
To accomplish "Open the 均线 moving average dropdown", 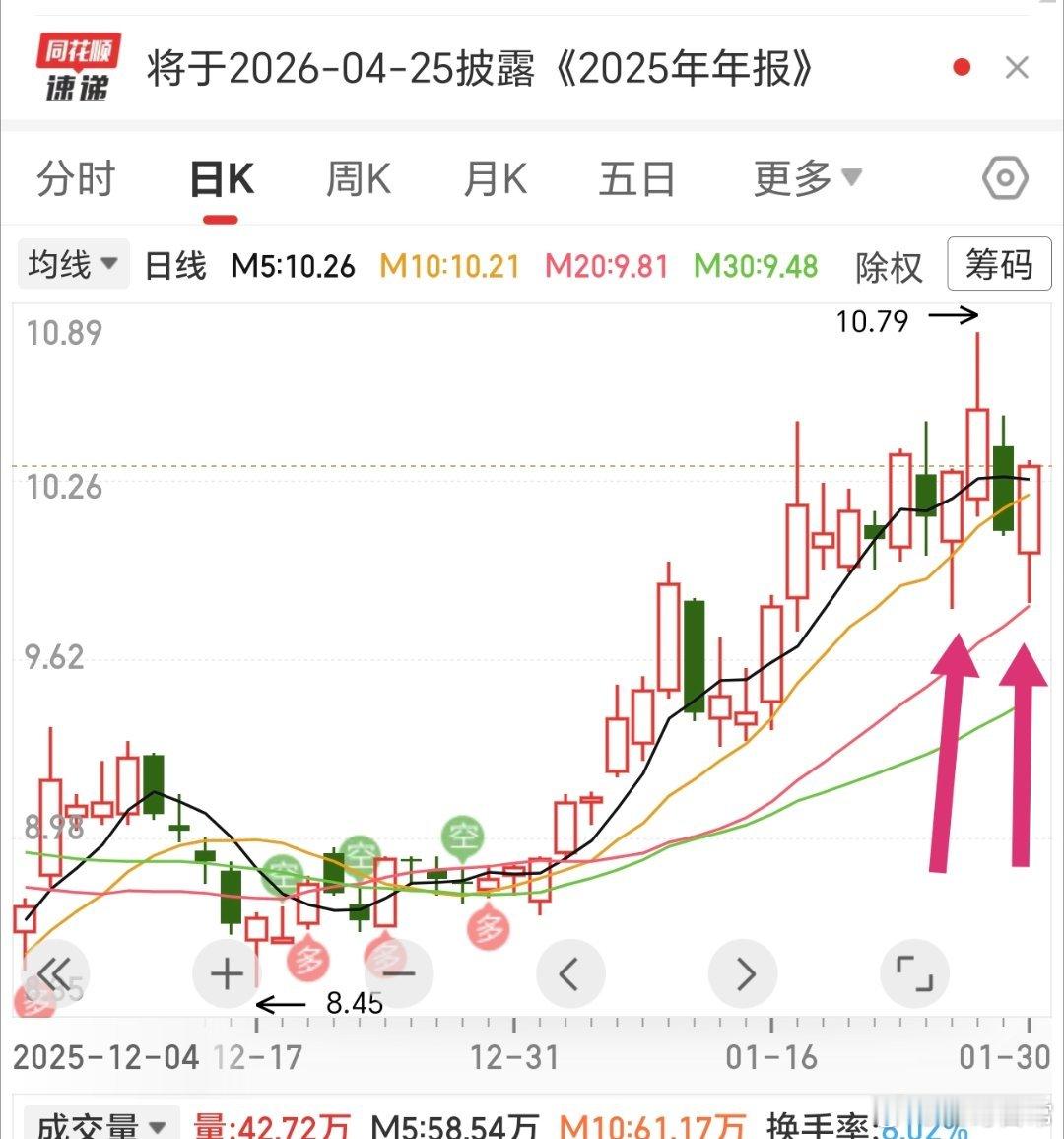I will pos(72,264).
